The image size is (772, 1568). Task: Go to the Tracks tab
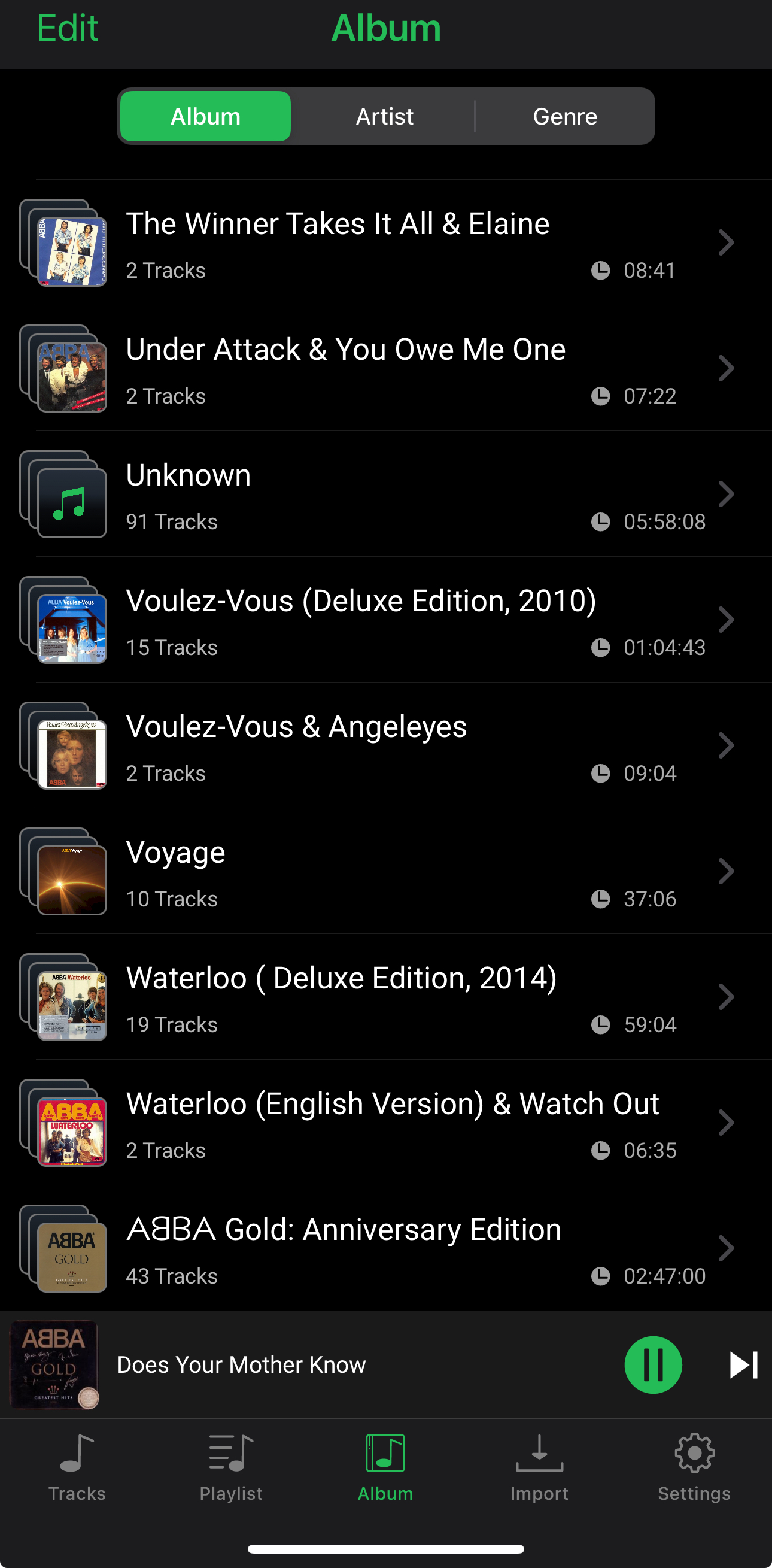(77, 1467)
